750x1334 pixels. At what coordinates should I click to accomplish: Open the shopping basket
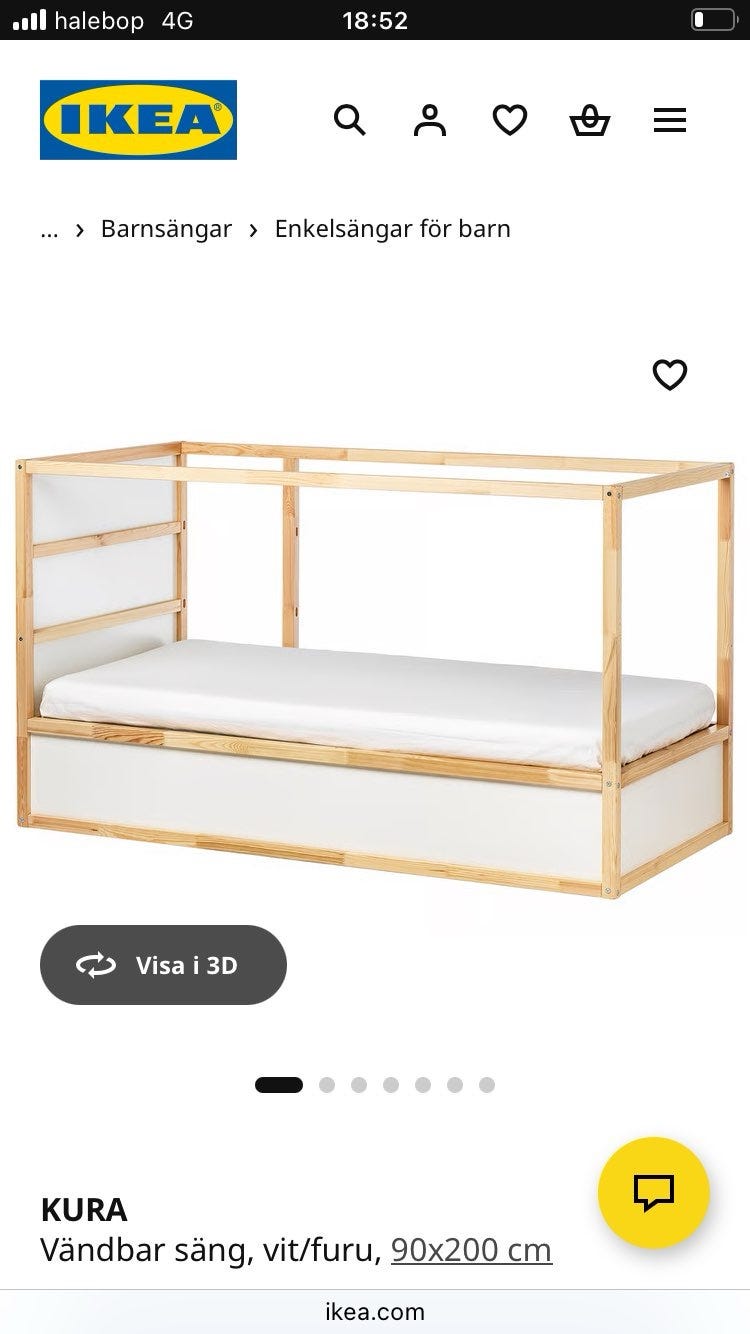[590, 121]
